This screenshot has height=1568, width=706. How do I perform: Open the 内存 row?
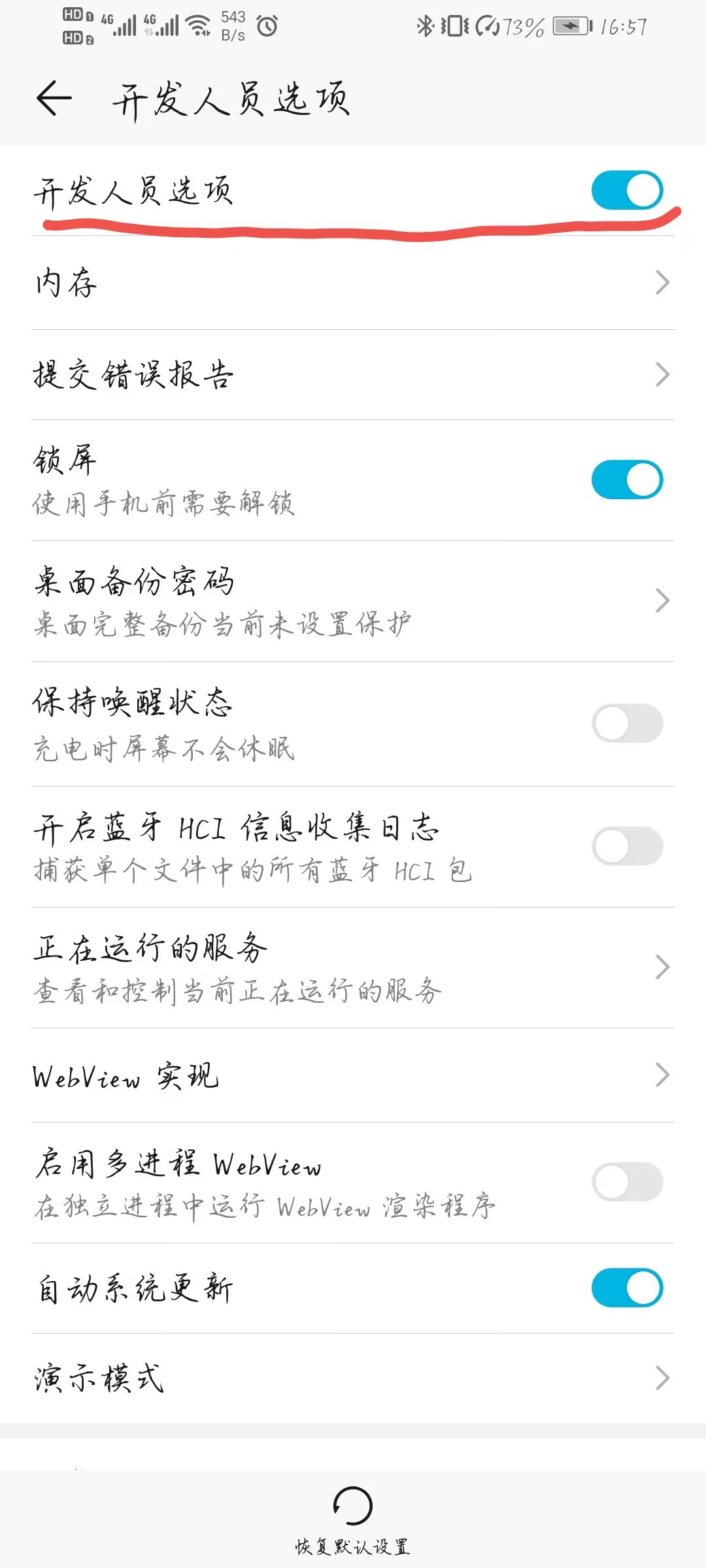pos(353,282)
